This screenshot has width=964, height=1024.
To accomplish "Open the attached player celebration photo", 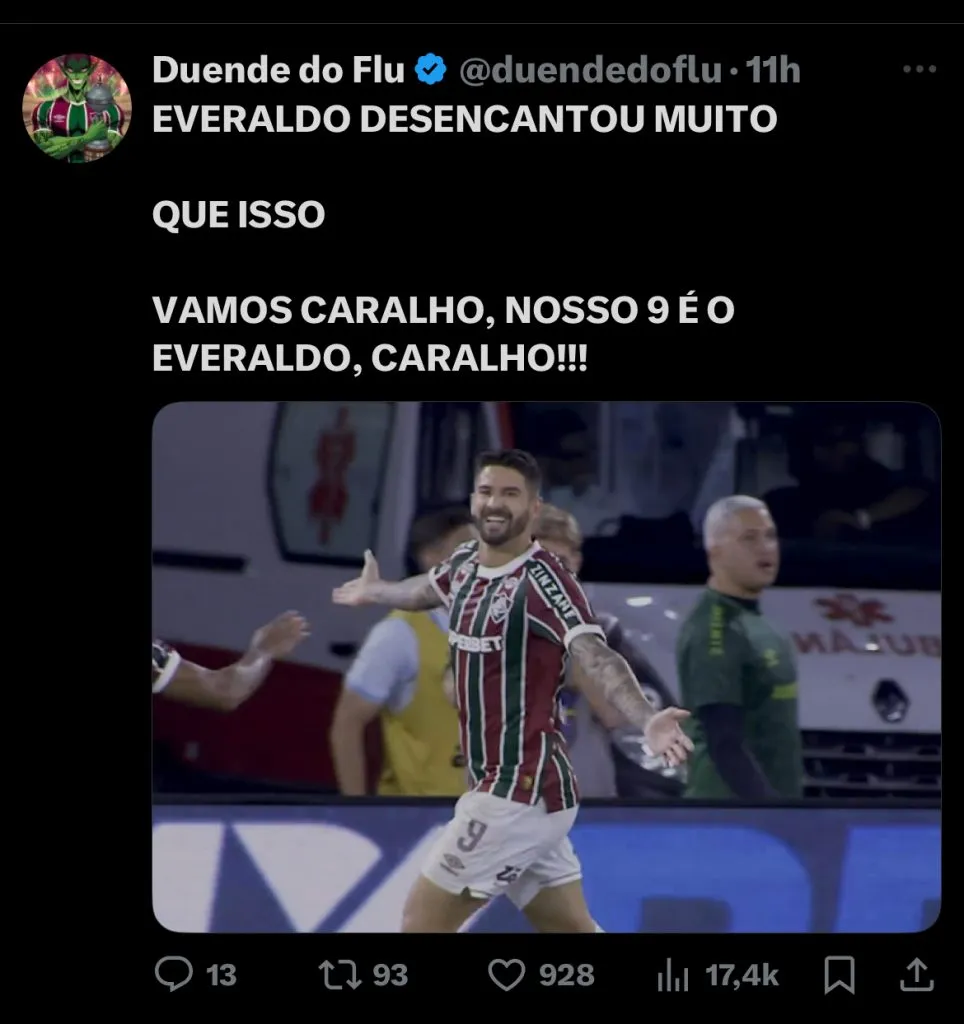I will click(546, 667).
